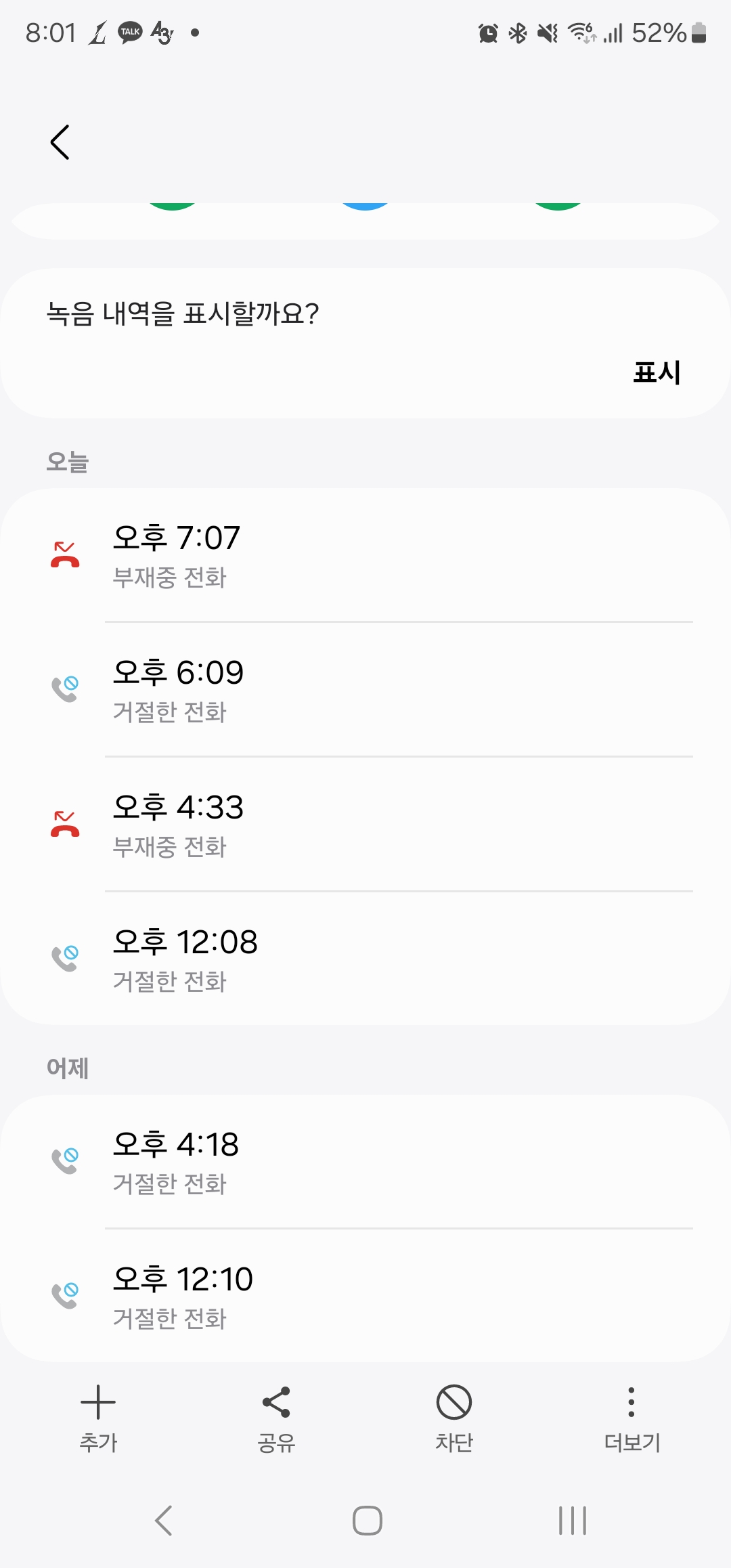View the 오후 4:33 missed call details

click(365, 825)
